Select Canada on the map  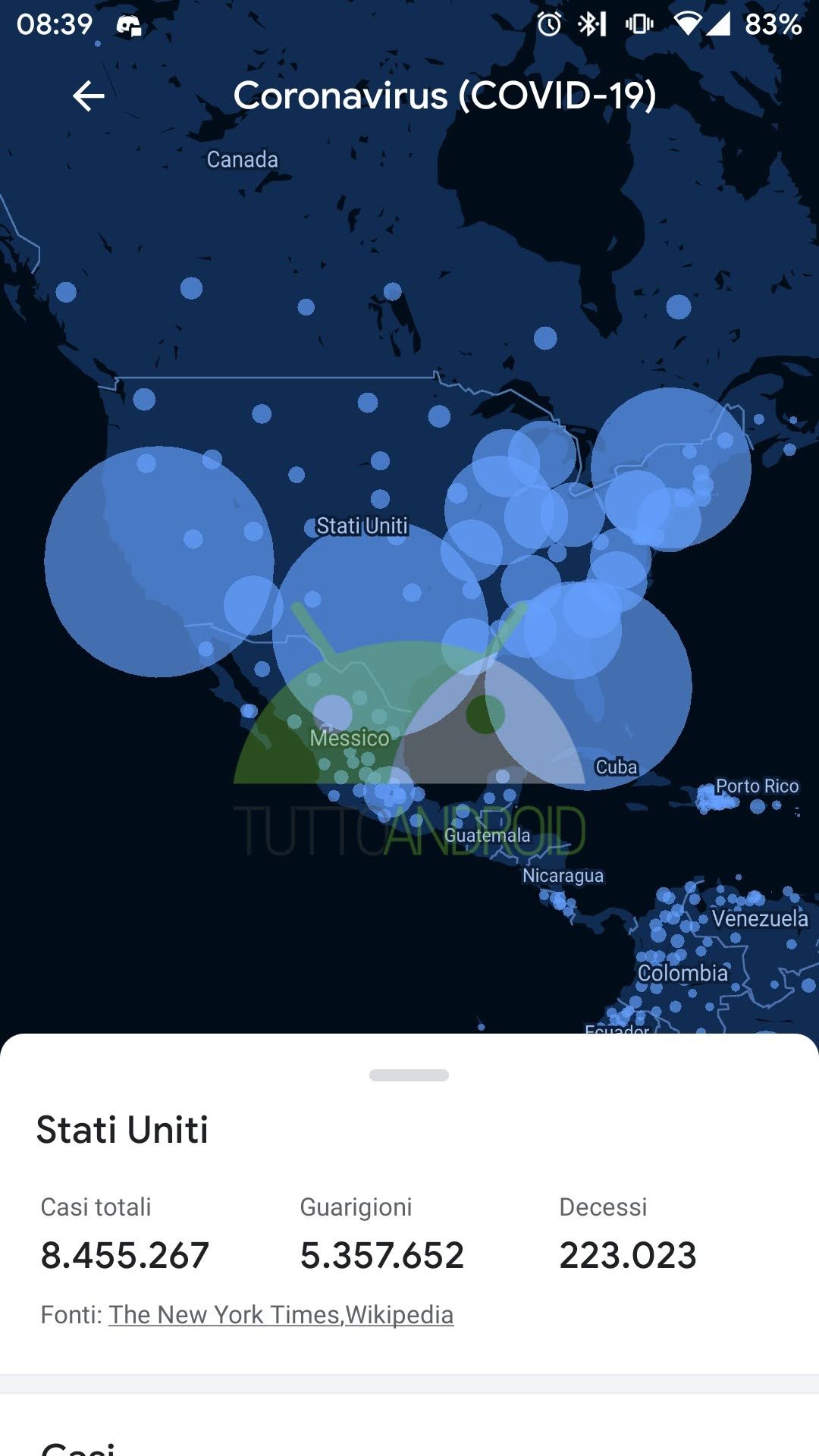[243, 160]
